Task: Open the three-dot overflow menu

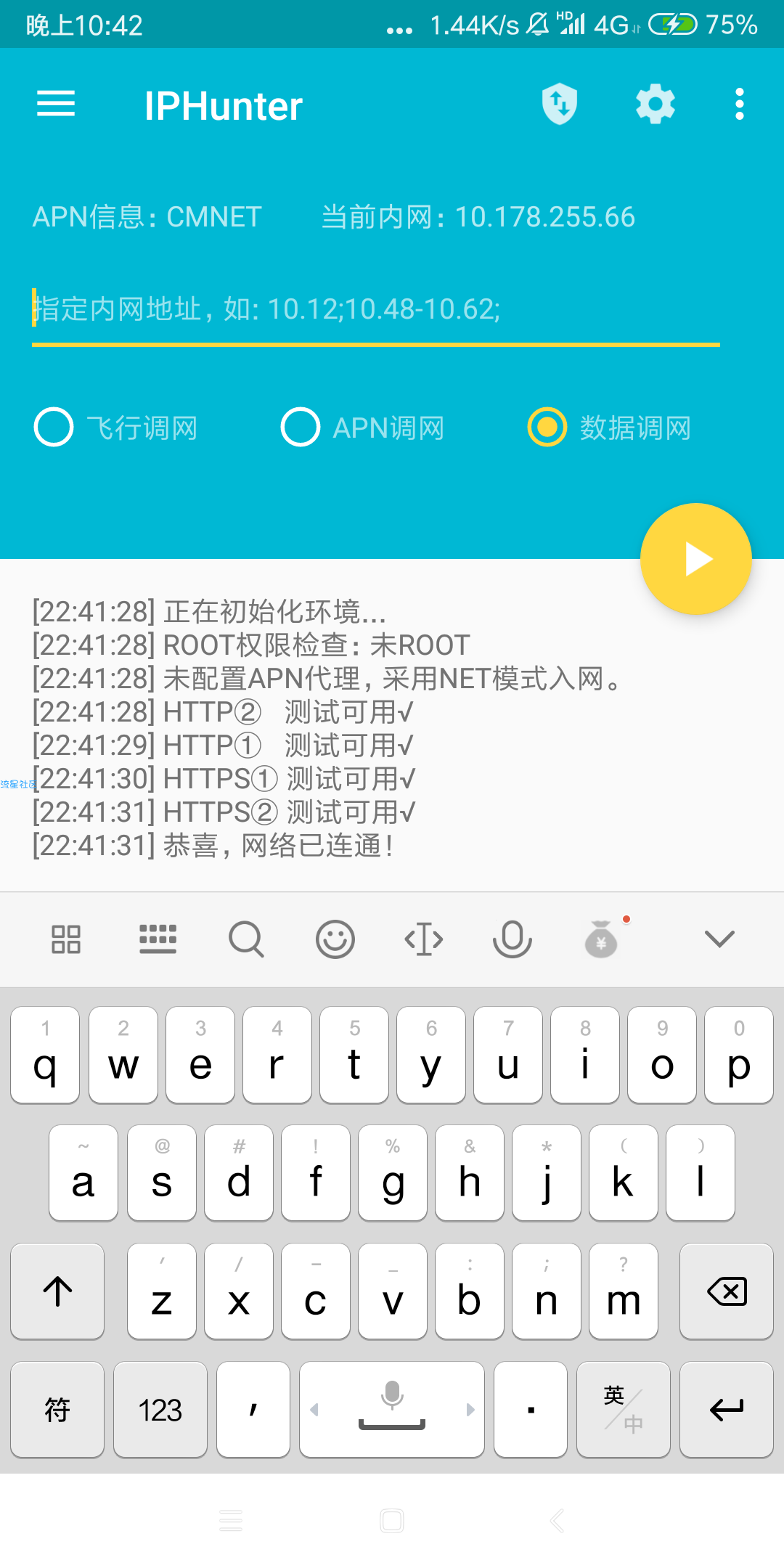Action: click(739, 105)
